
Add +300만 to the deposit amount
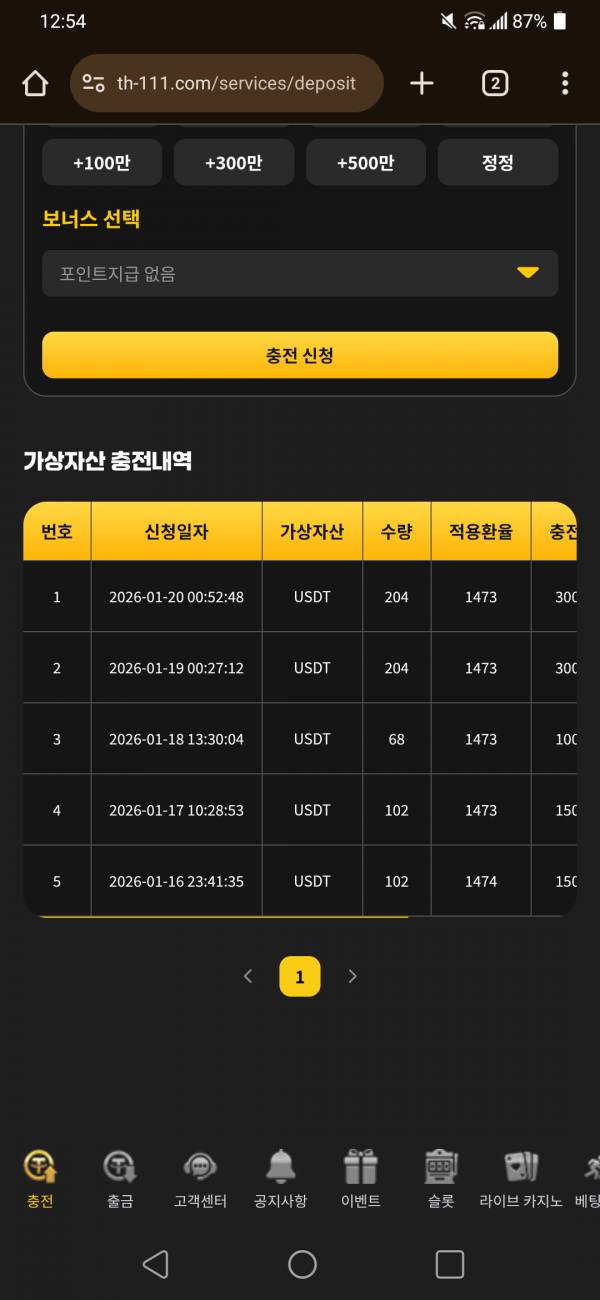[x=234, y=163]
